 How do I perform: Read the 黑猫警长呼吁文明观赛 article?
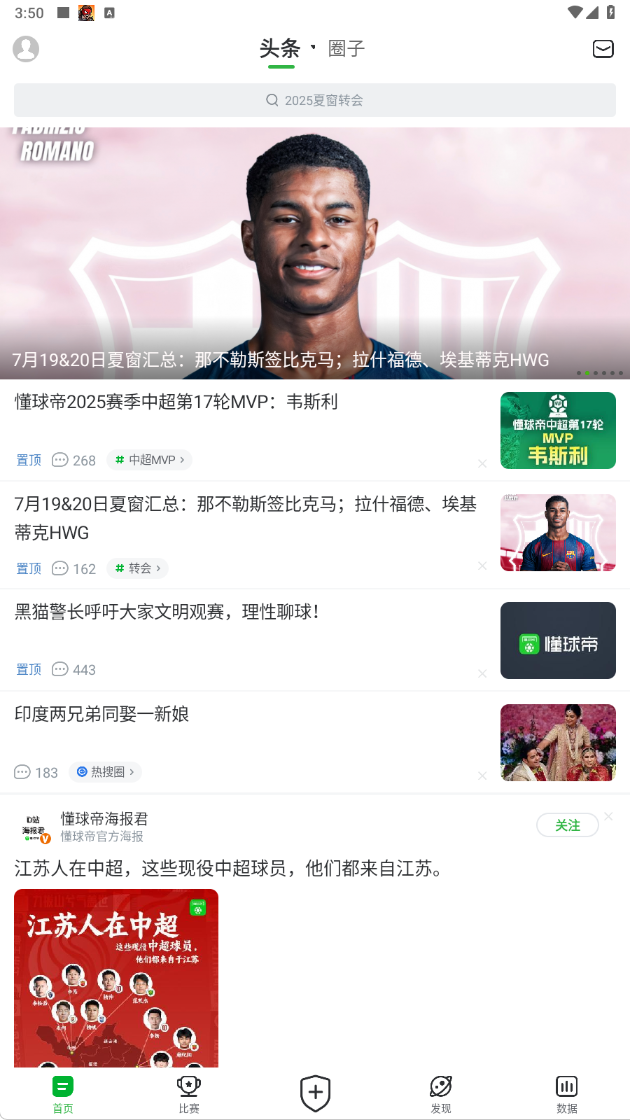pos(250,611)
